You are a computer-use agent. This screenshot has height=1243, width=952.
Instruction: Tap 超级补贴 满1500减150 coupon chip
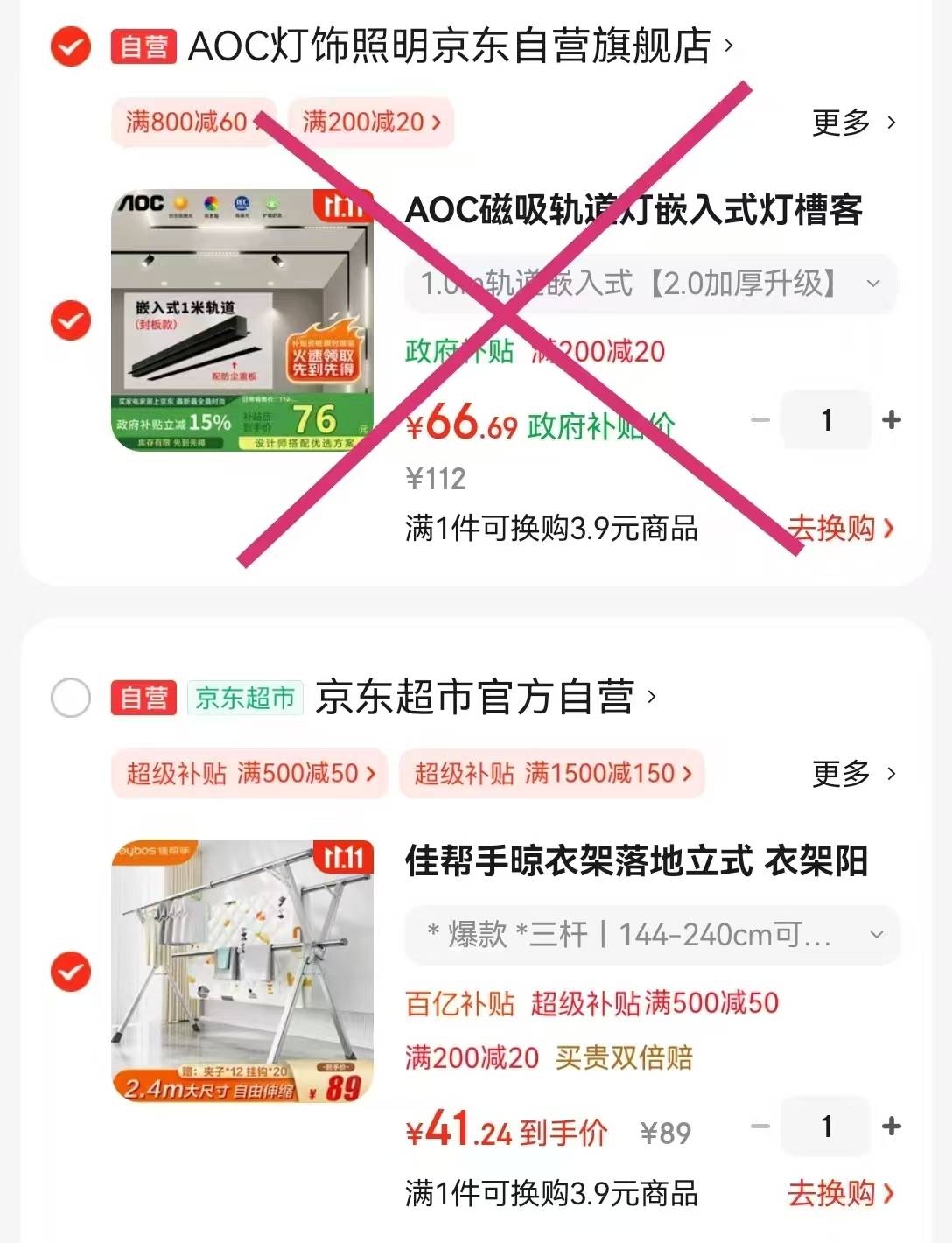coord(551,774)
